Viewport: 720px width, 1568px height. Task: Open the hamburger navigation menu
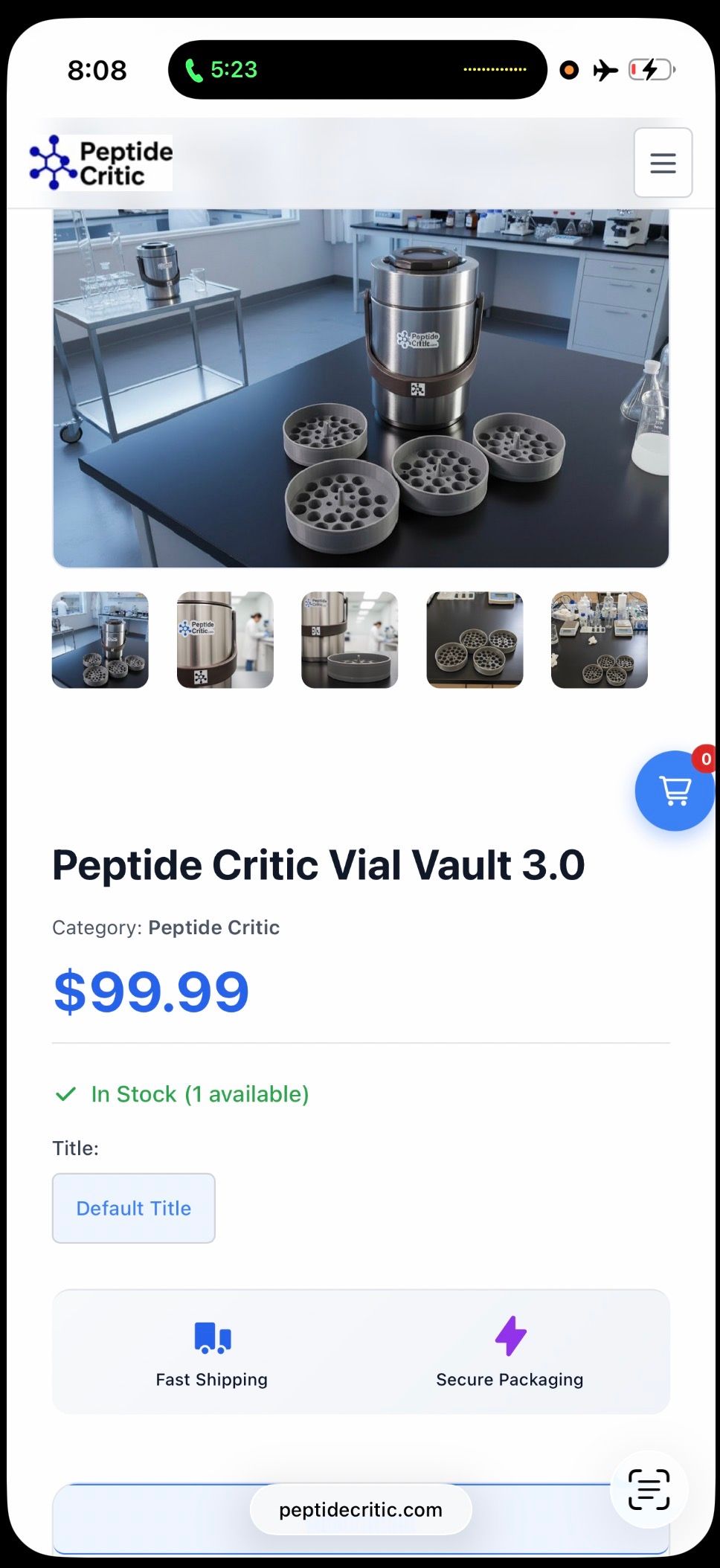point(663,163)
